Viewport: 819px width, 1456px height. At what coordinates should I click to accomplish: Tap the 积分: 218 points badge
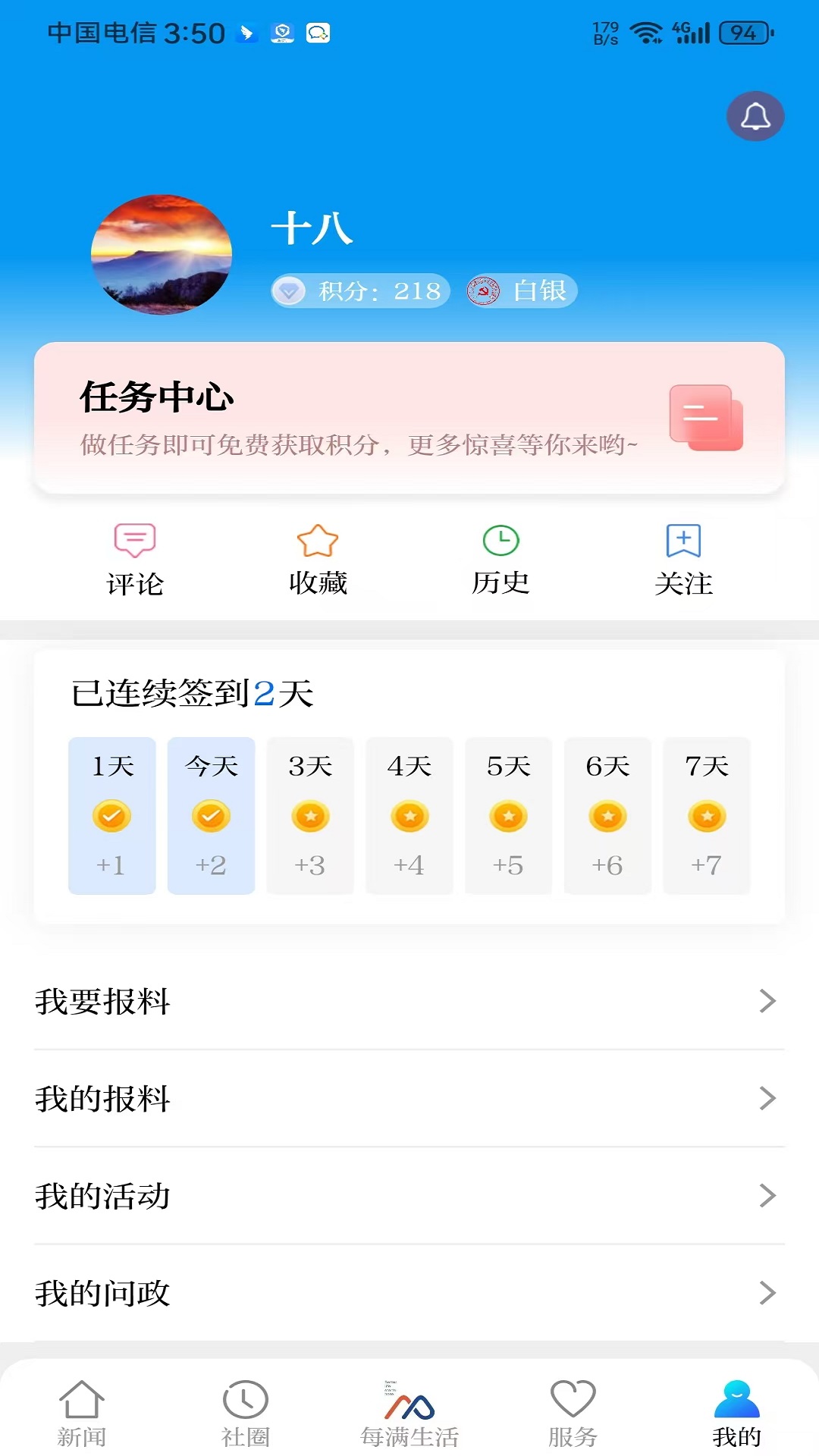click(x=359, y=290)
